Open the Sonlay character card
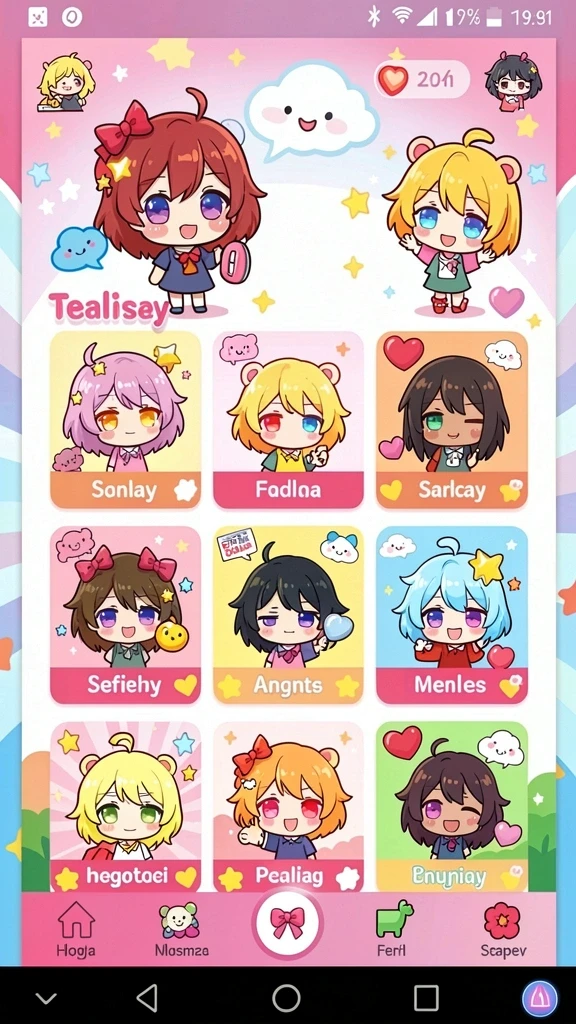576x1024 pixels. 125,420
